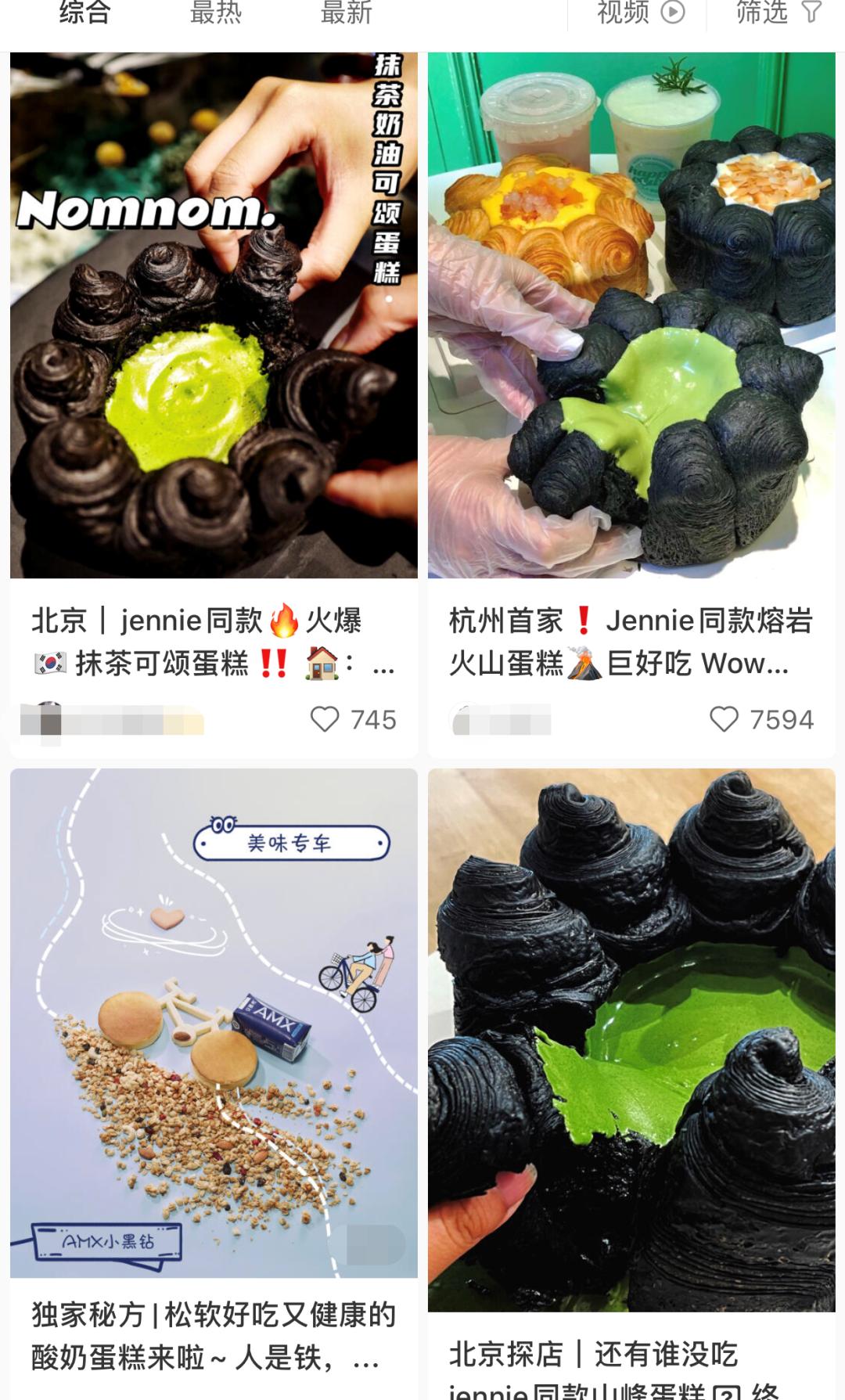The width and height of the screenshot is (845, 1400).
Task: Filter results by 视频
Action: [640, 13]
